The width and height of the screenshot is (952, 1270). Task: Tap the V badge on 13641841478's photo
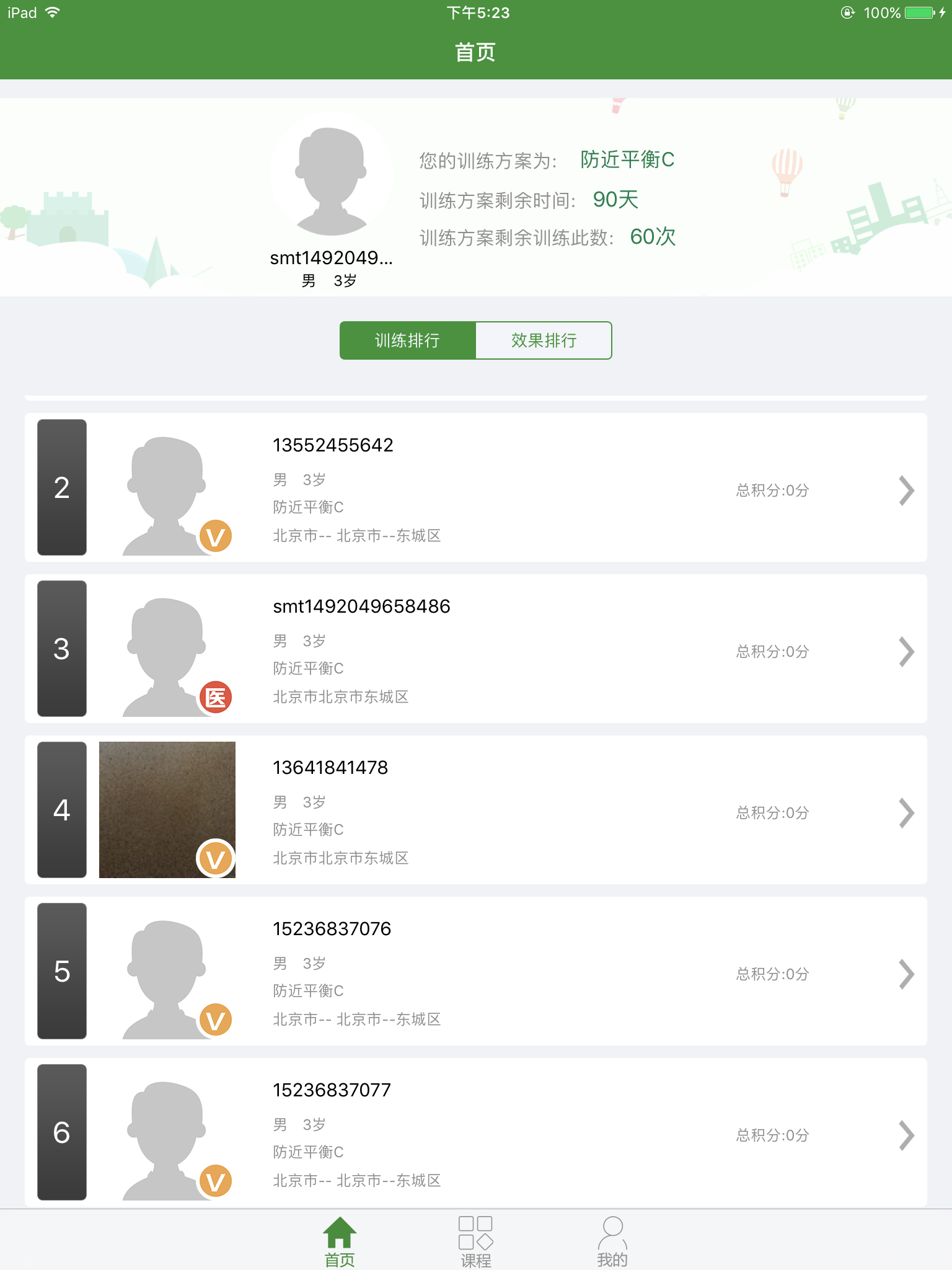[215, 859]
